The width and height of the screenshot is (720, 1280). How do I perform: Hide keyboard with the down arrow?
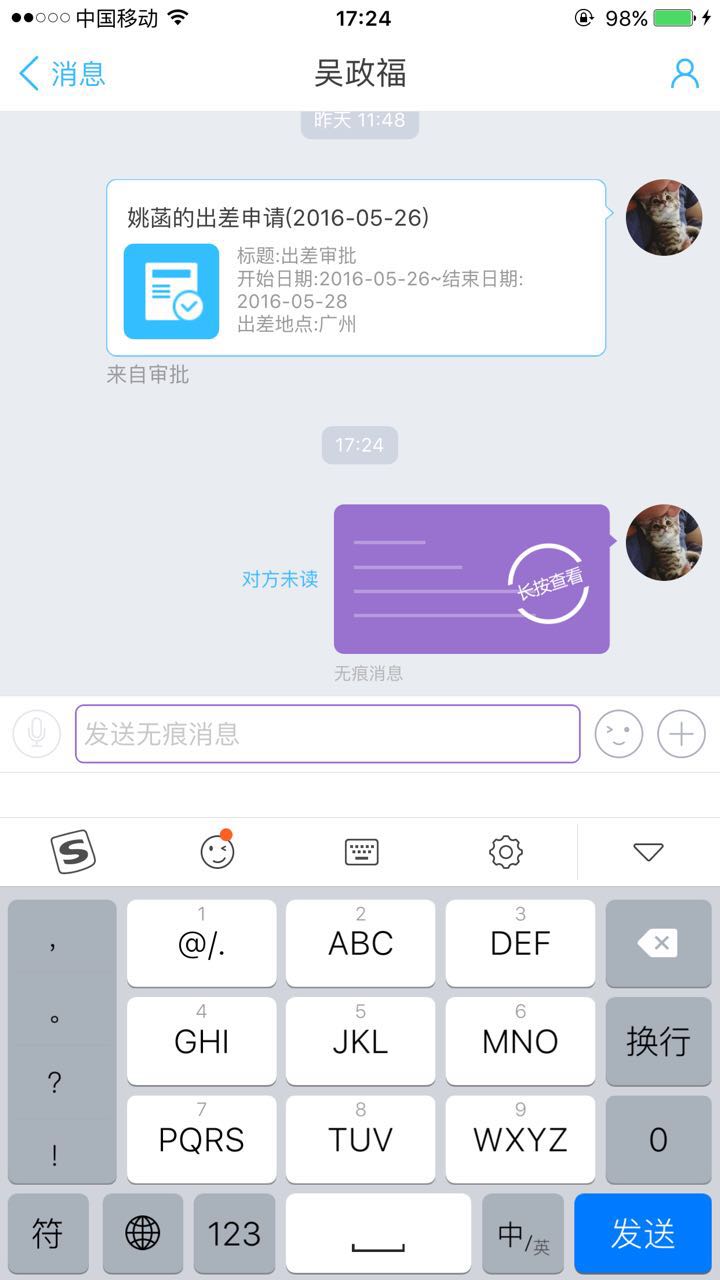[x=648, y=852]
